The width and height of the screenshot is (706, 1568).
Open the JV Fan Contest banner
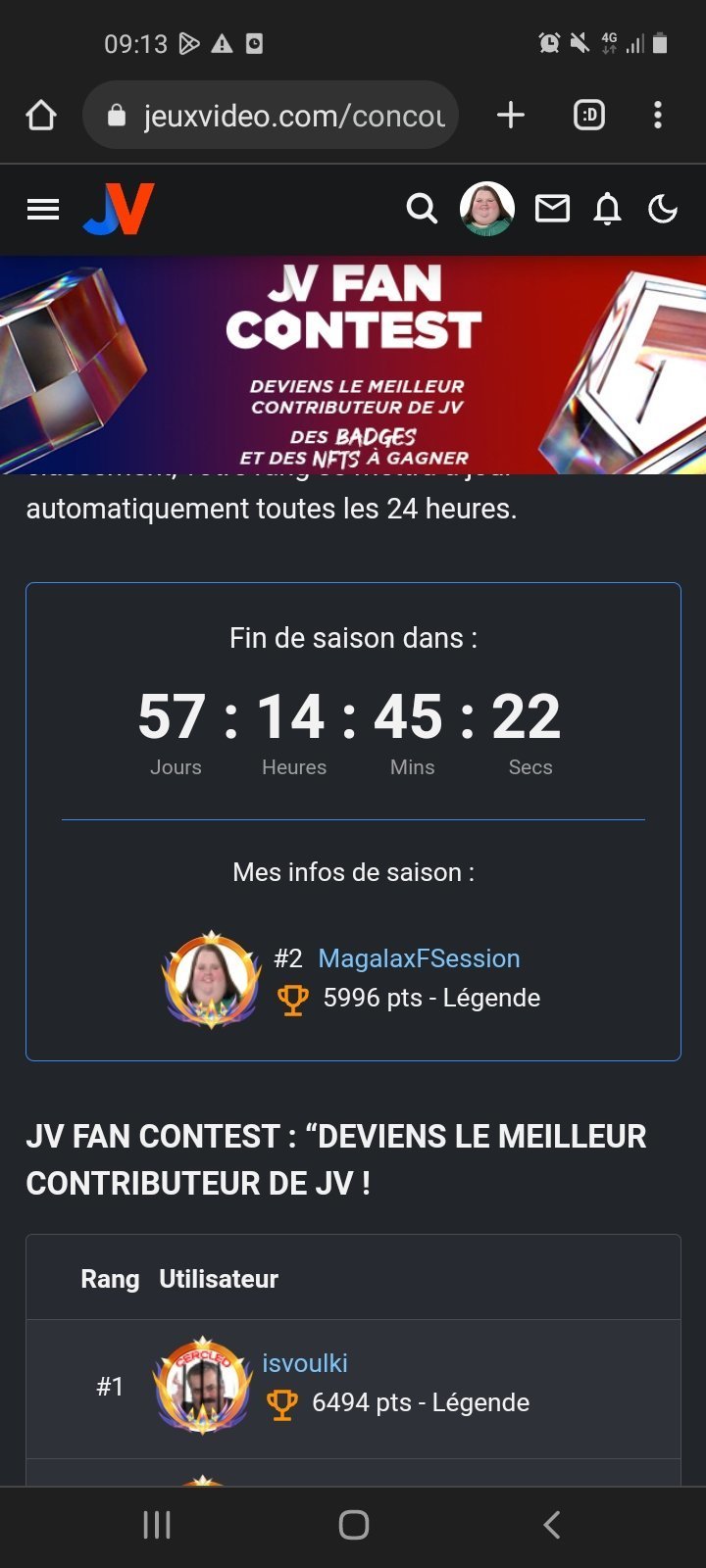click(x=353, y=365)
